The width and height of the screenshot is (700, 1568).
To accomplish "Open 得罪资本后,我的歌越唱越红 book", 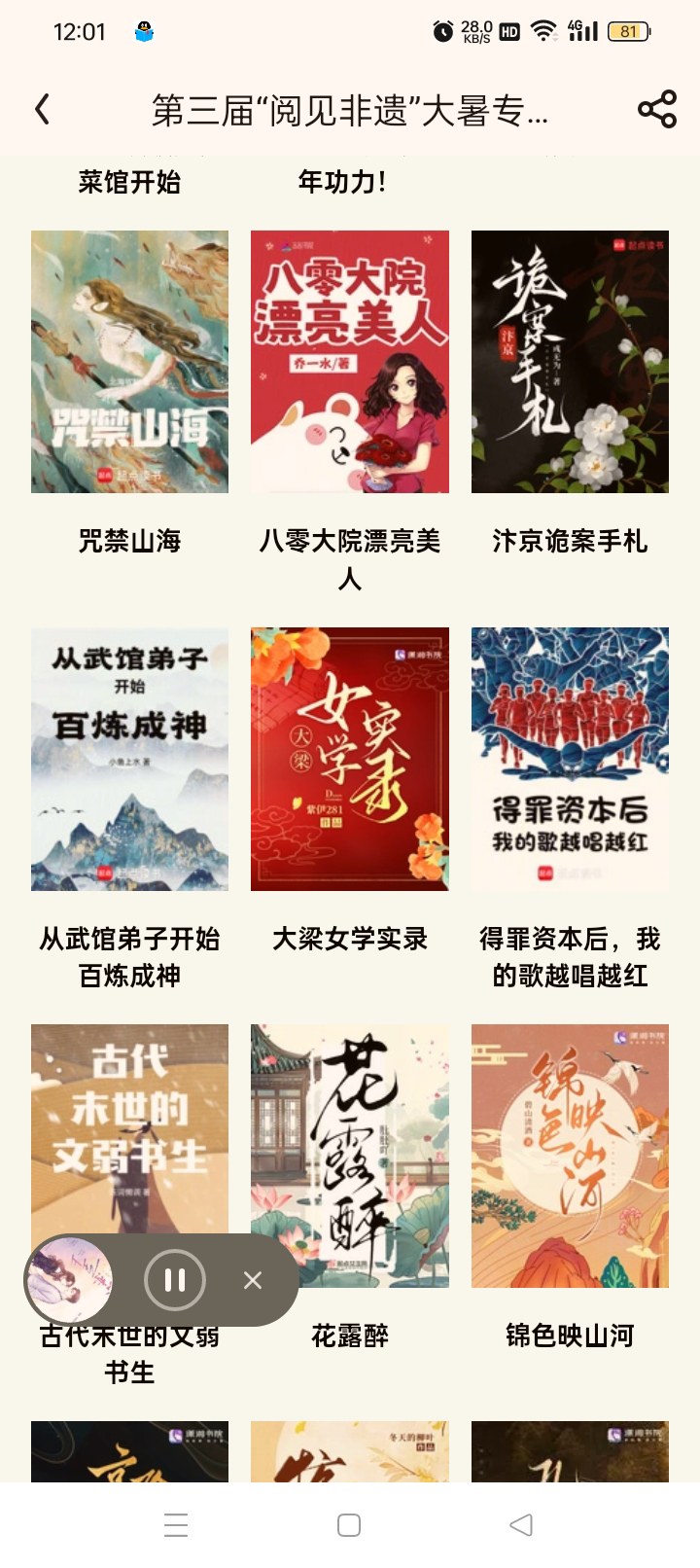I will (570, 759).
